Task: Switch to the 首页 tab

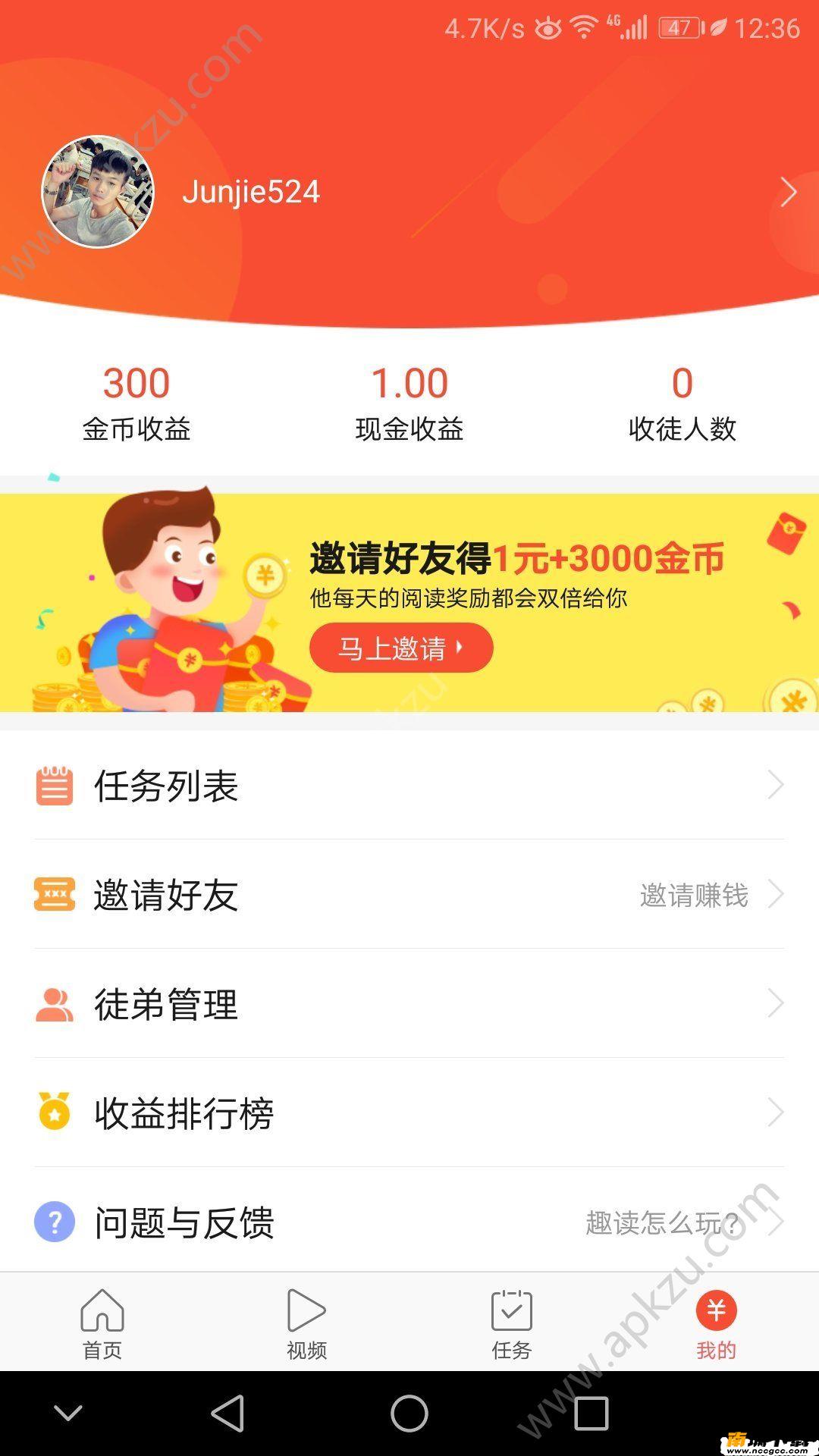Action: (x=102, y=1323)
